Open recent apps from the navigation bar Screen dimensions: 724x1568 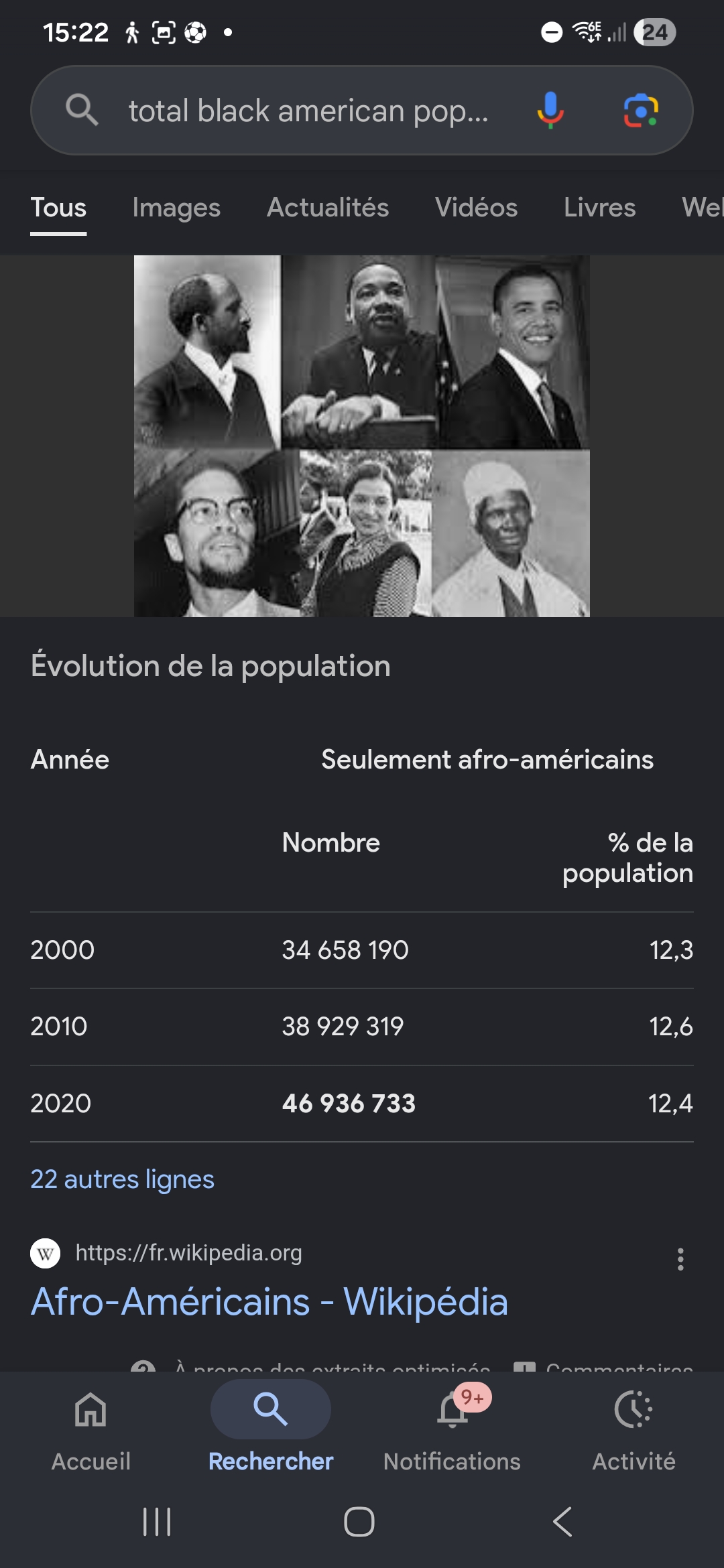tap(157, 1522)
